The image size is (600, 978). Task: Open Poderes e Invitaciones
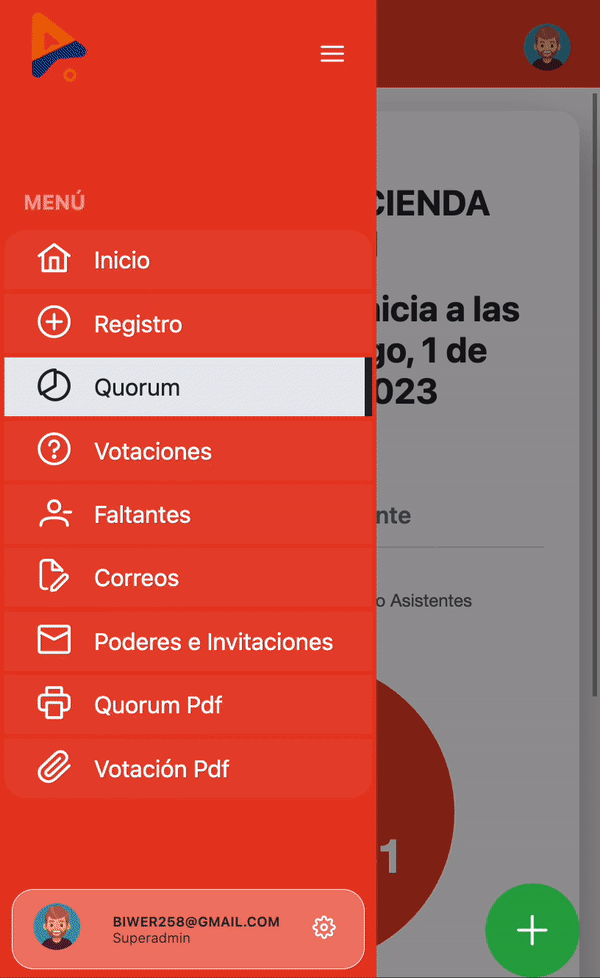point(187,642)
